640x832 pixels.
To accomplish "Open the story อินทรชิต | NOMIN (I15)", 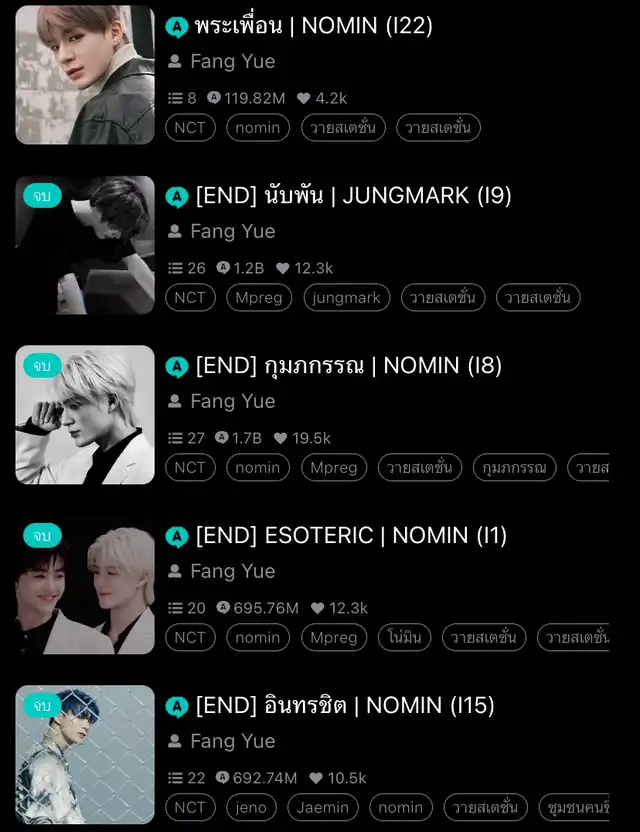I will click(x=345, y=706).
